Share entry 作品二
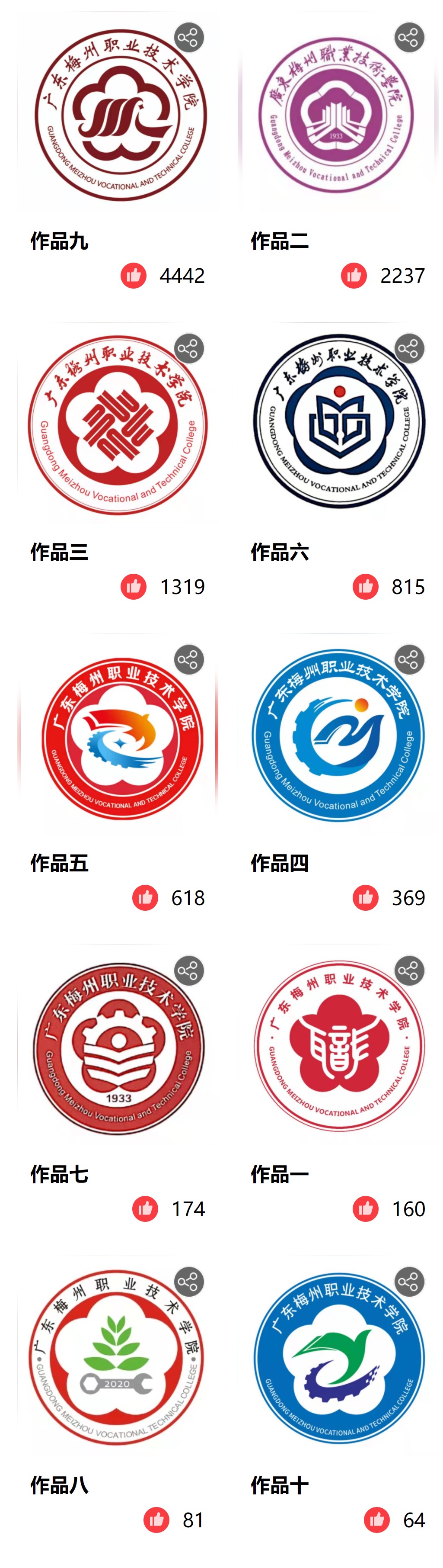 pyautogui.click(x=410, y=38)
